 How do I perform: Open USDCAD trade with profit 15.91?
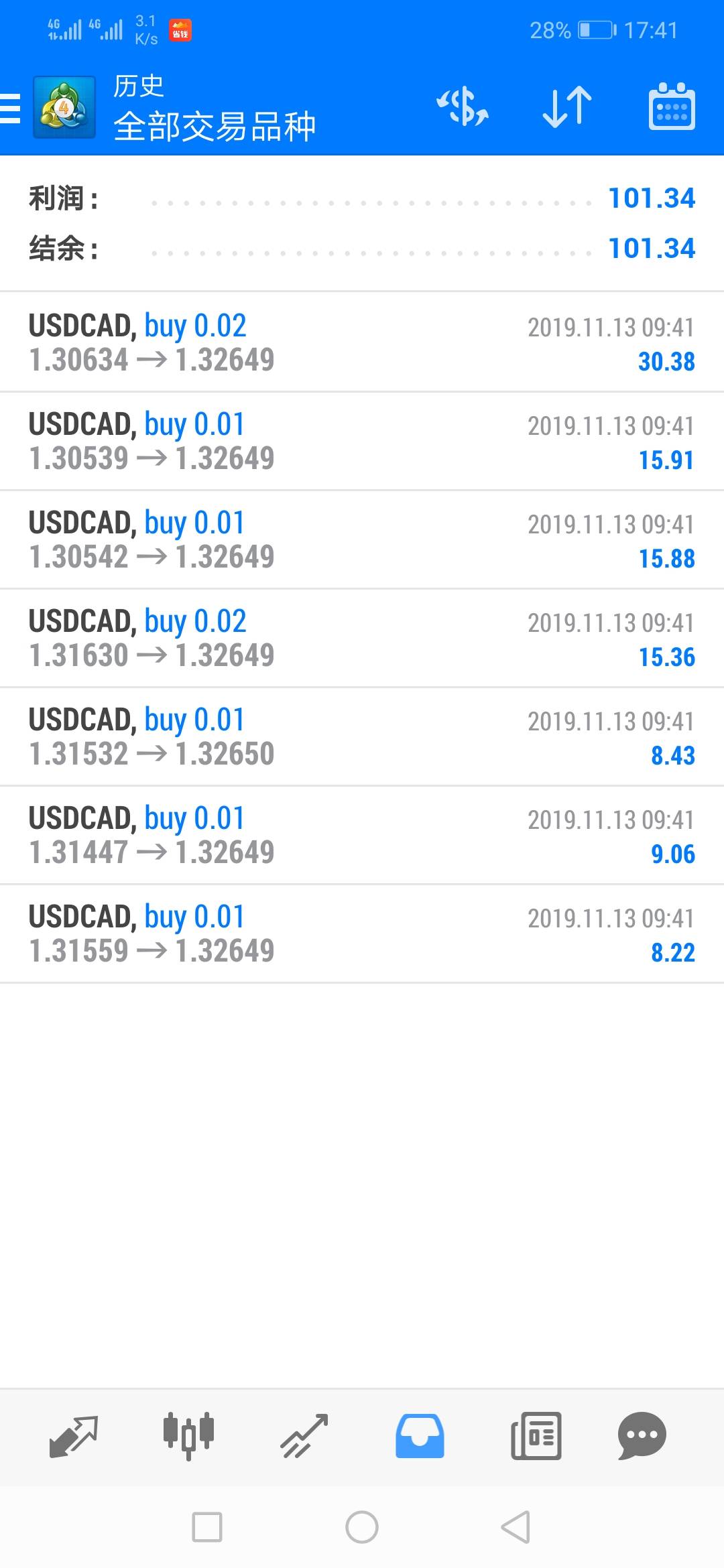click(x=362, y=441)
